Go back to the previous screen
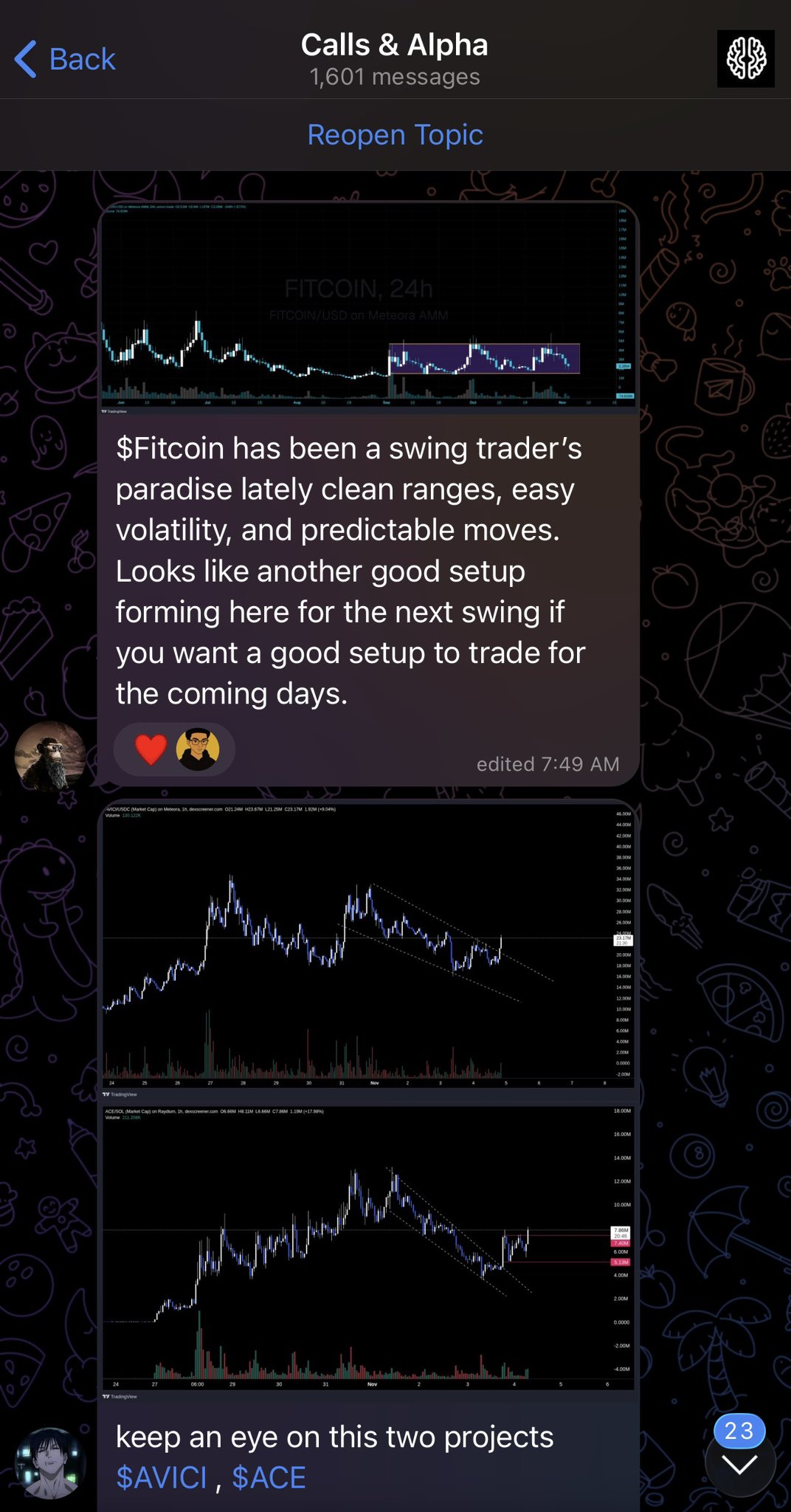The height and width of the screenshot is (1512, 791). click(x=65, y=59)
